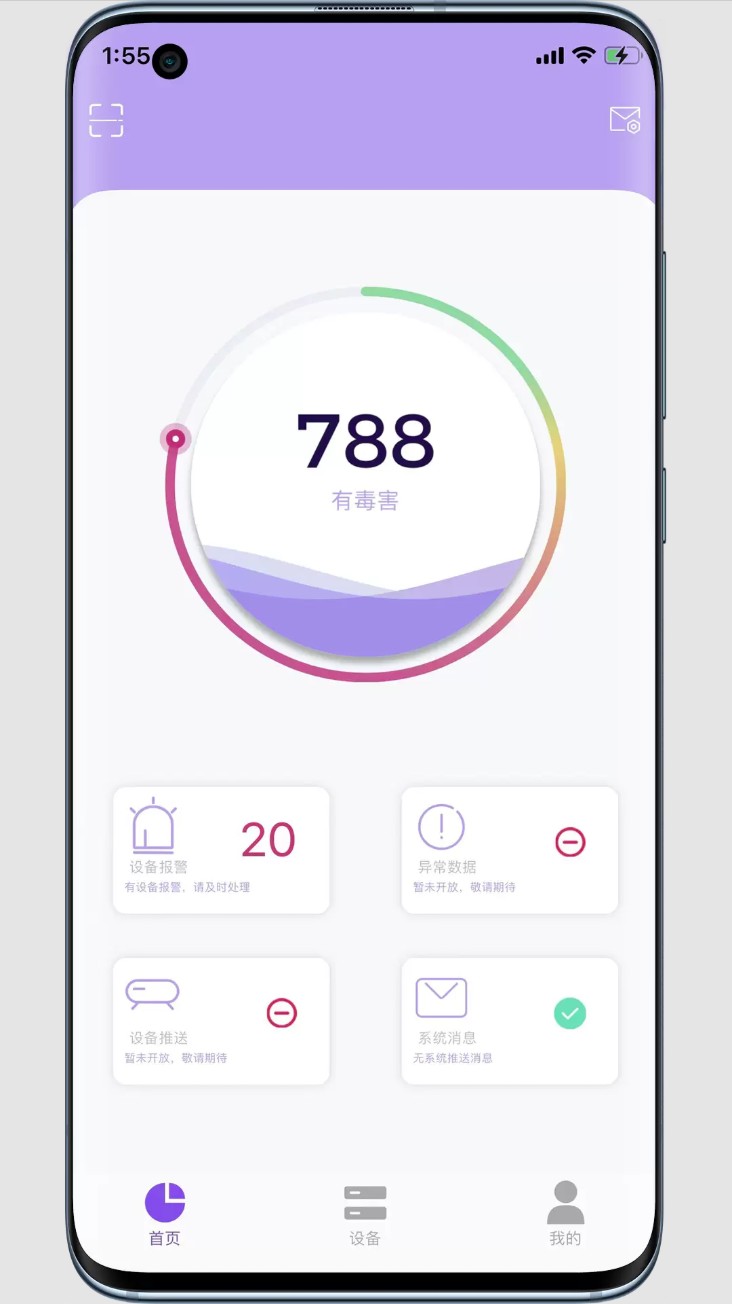
Task: Switch to the 首页 tab
Action: pyautogui.click(x=165, y=1213)
